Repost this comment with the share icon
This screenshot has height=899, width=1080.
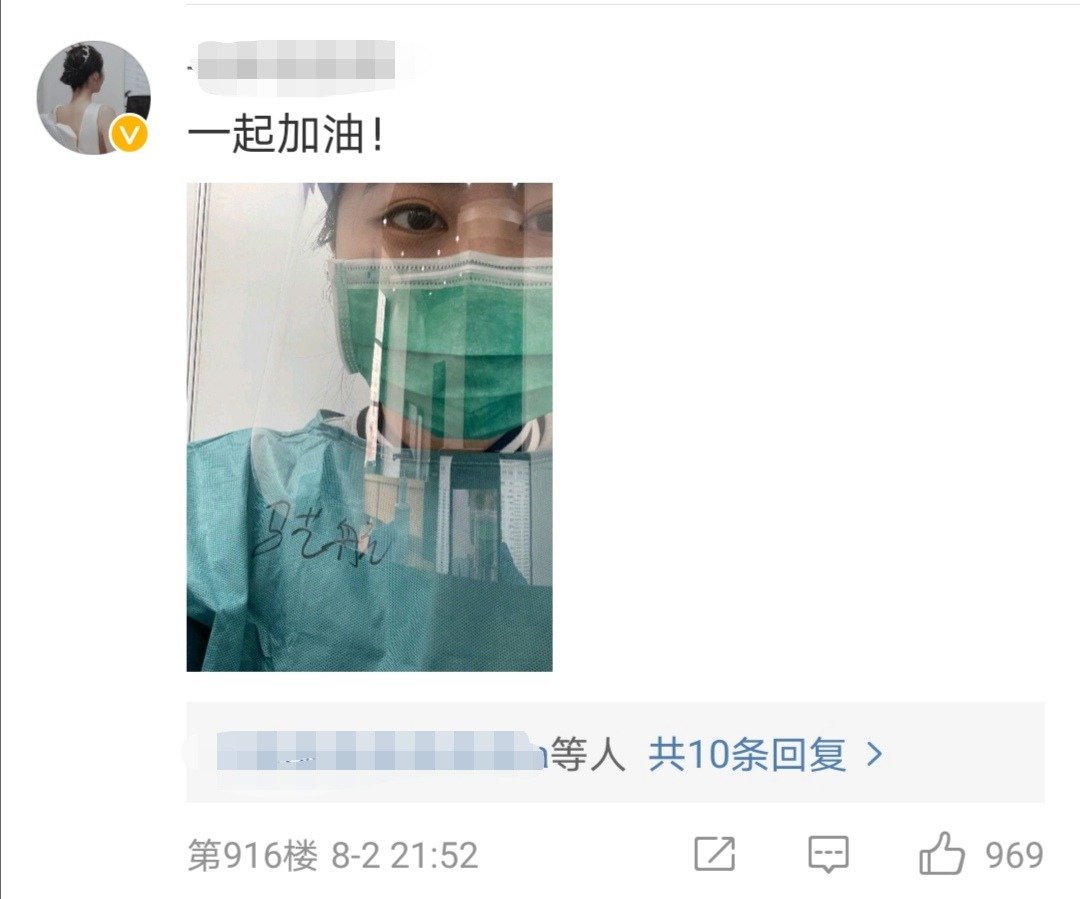(x=715, y=854)
